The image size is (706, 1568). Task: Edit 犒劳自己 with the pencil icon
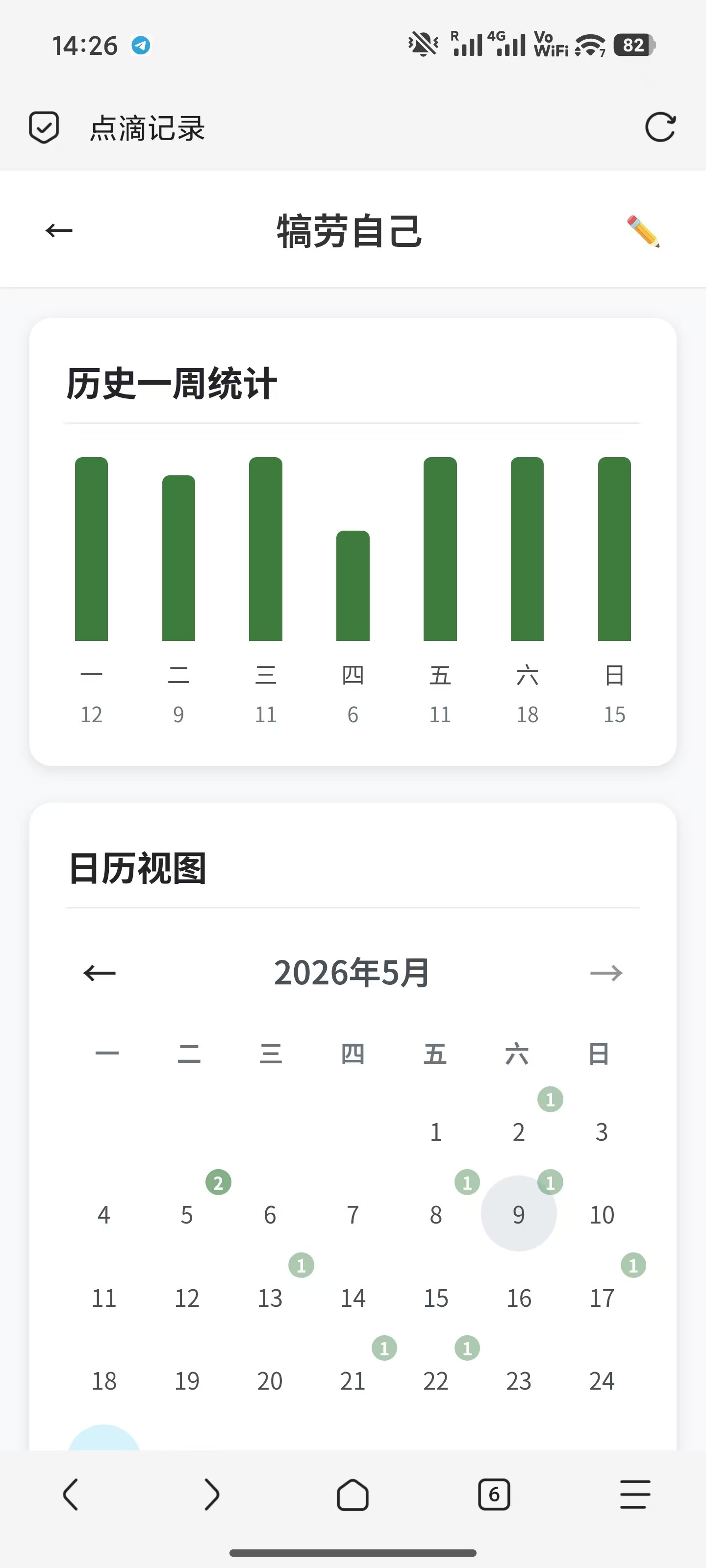coord(643,231)
